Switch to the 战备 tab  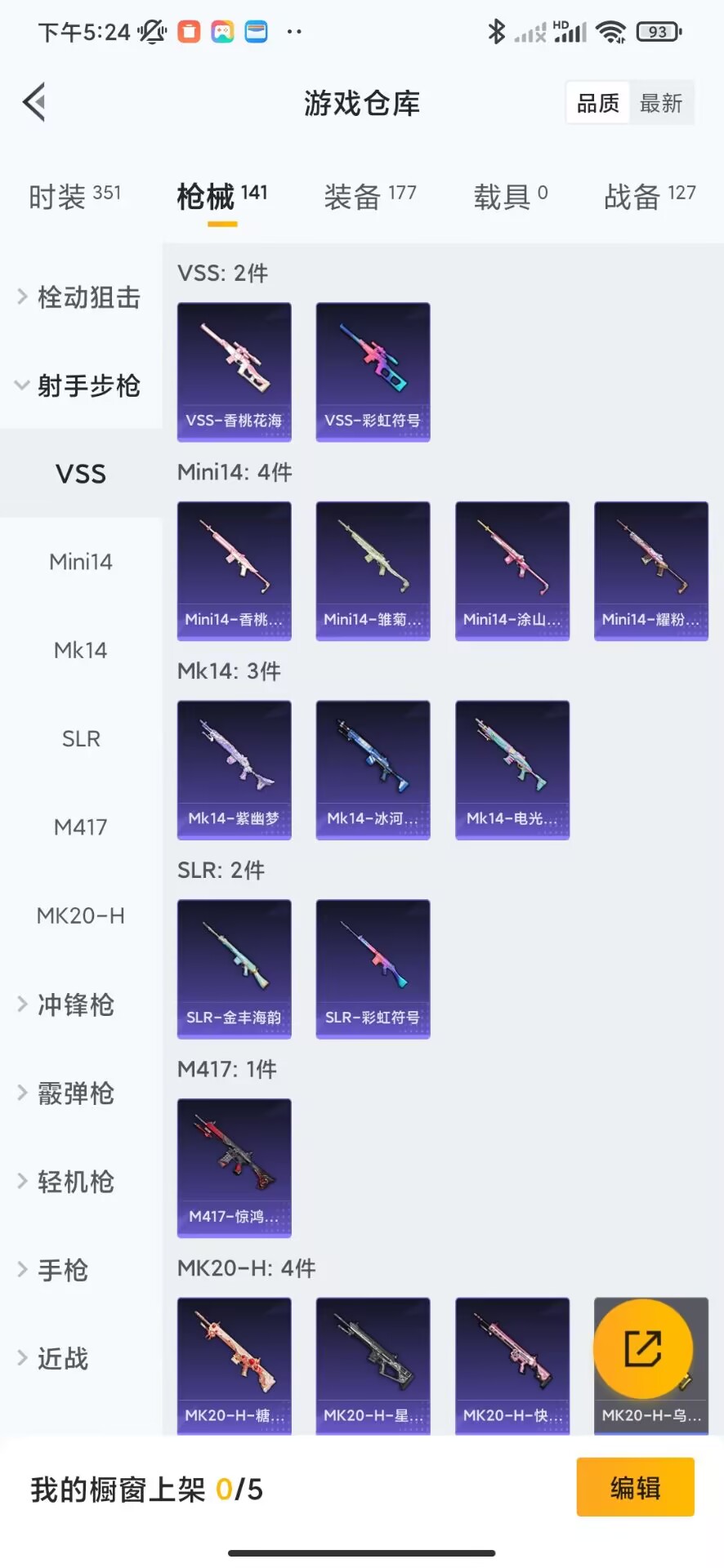coord(649,197)
